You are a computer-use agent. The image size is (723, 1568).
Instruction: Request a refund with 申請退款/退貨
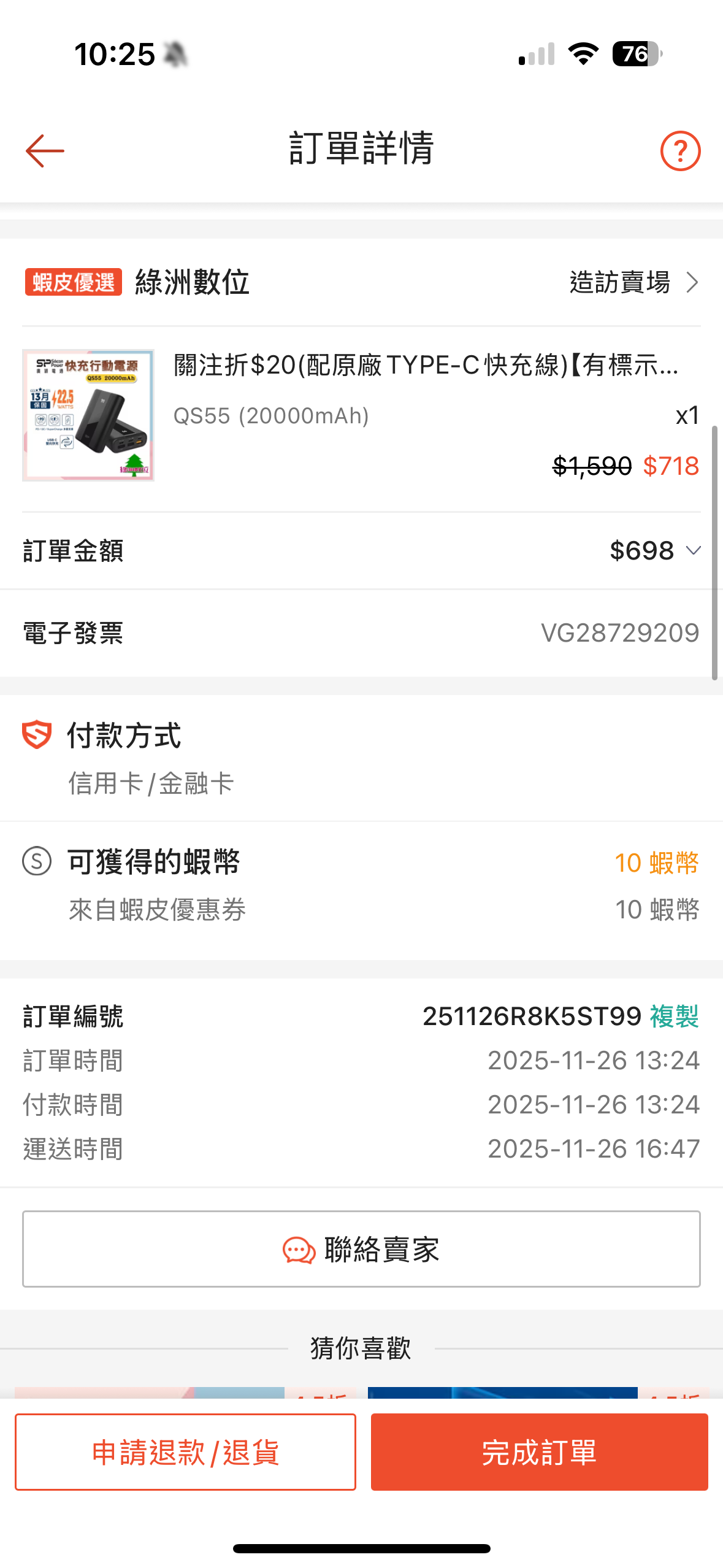[185, 1452]
